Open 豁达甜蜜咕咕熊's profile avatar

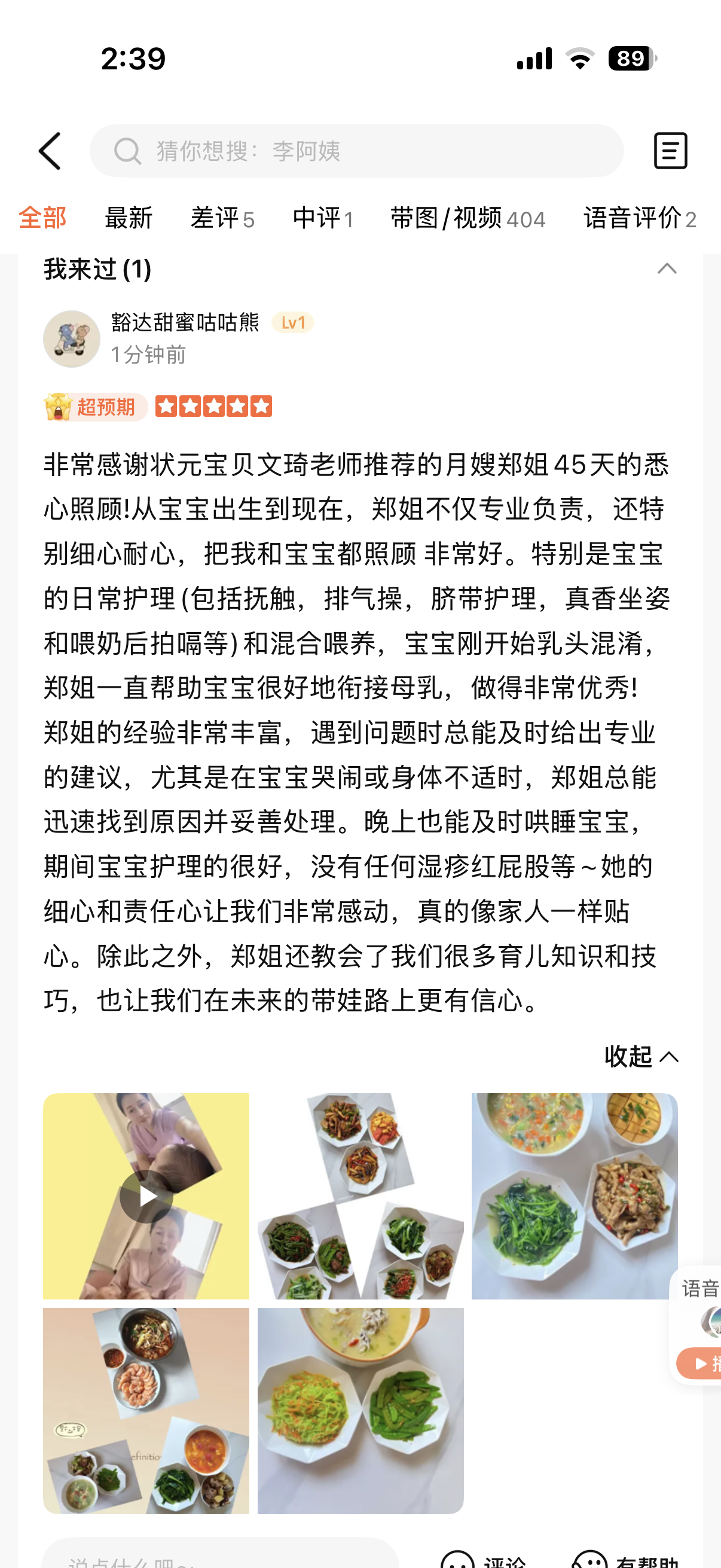[72, 339]
